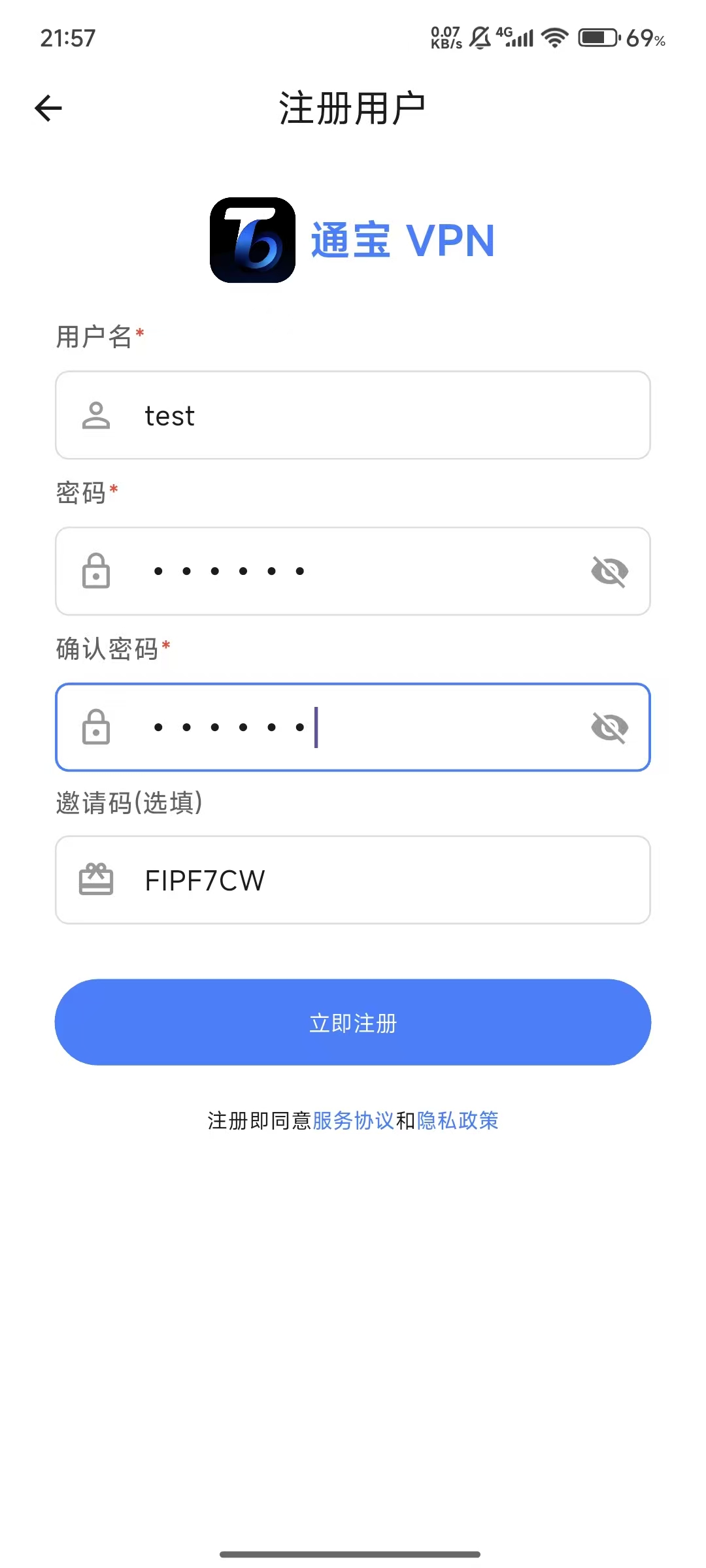This screenshot has width=706, height=1568.
Task: Go back from the 注册用户 page
Action: click(48, 108)
